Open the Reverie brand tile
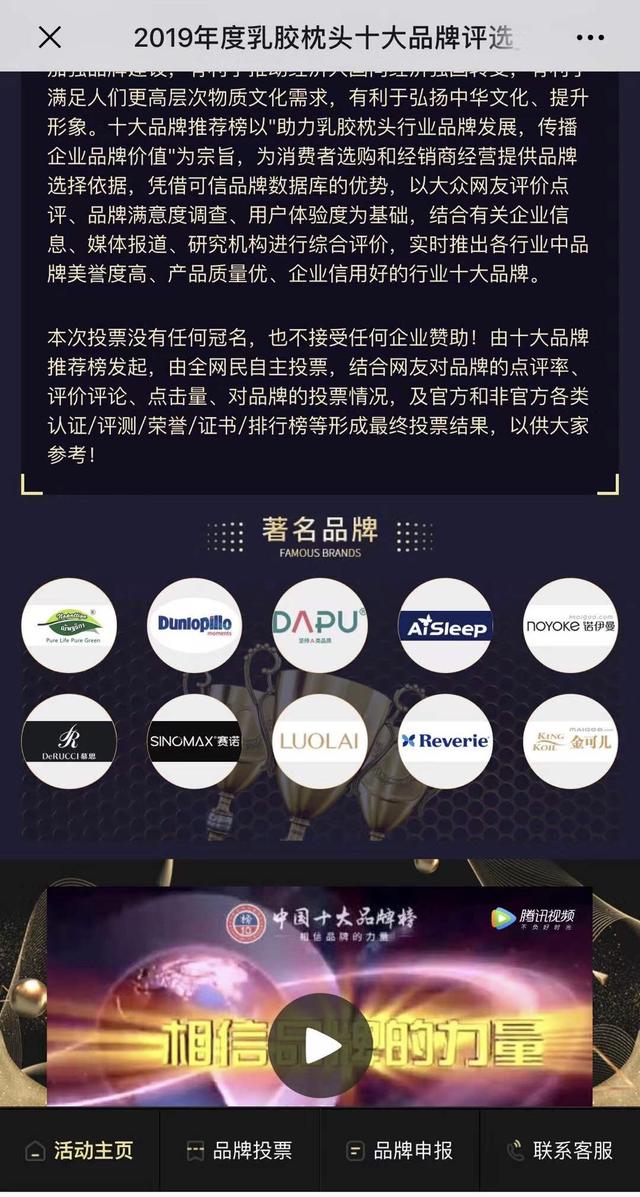This screenshot has height=1197, width=640. click(445, 741)
